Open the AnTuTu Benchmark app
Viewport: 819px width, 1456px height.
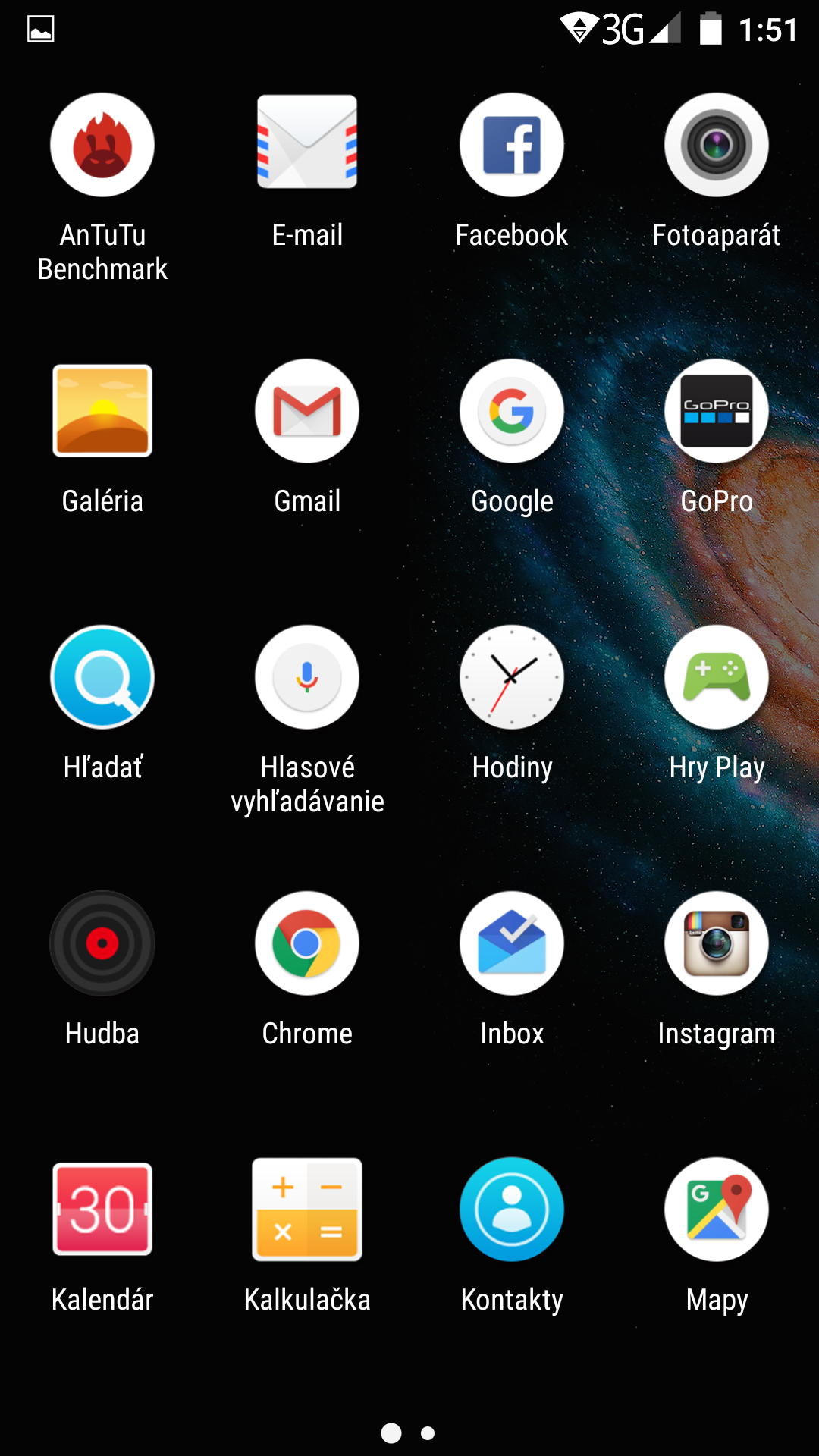point(102,145)
